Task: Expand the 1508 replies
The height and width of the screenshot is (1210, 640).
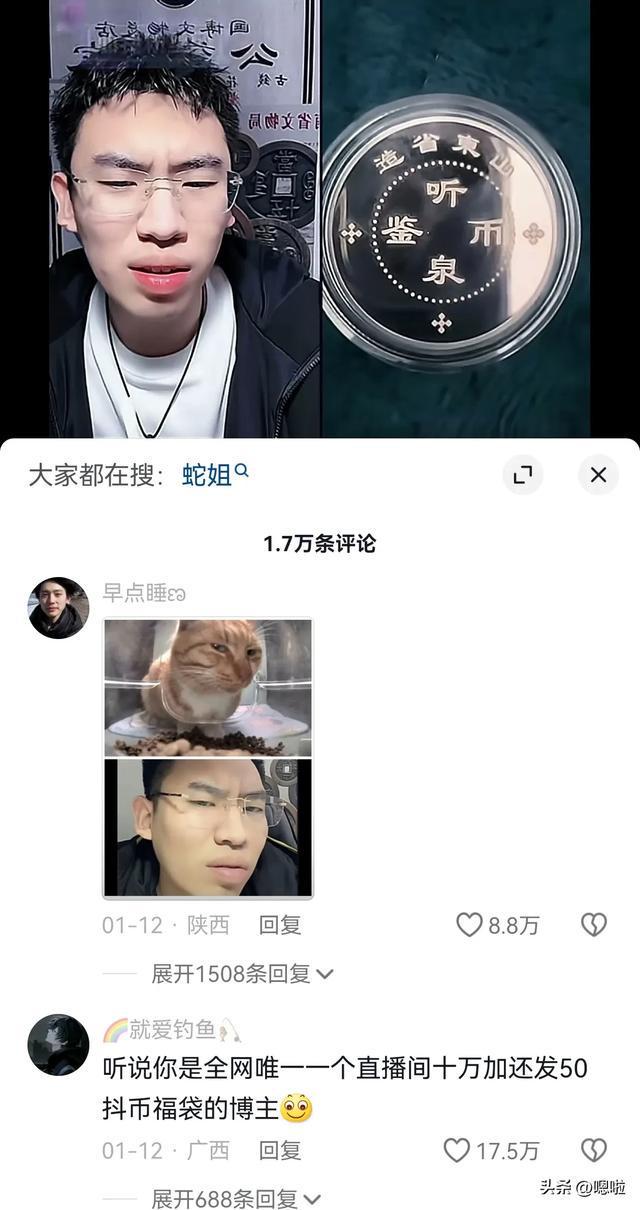Action: pyautogui.click(x=242, y=973)
